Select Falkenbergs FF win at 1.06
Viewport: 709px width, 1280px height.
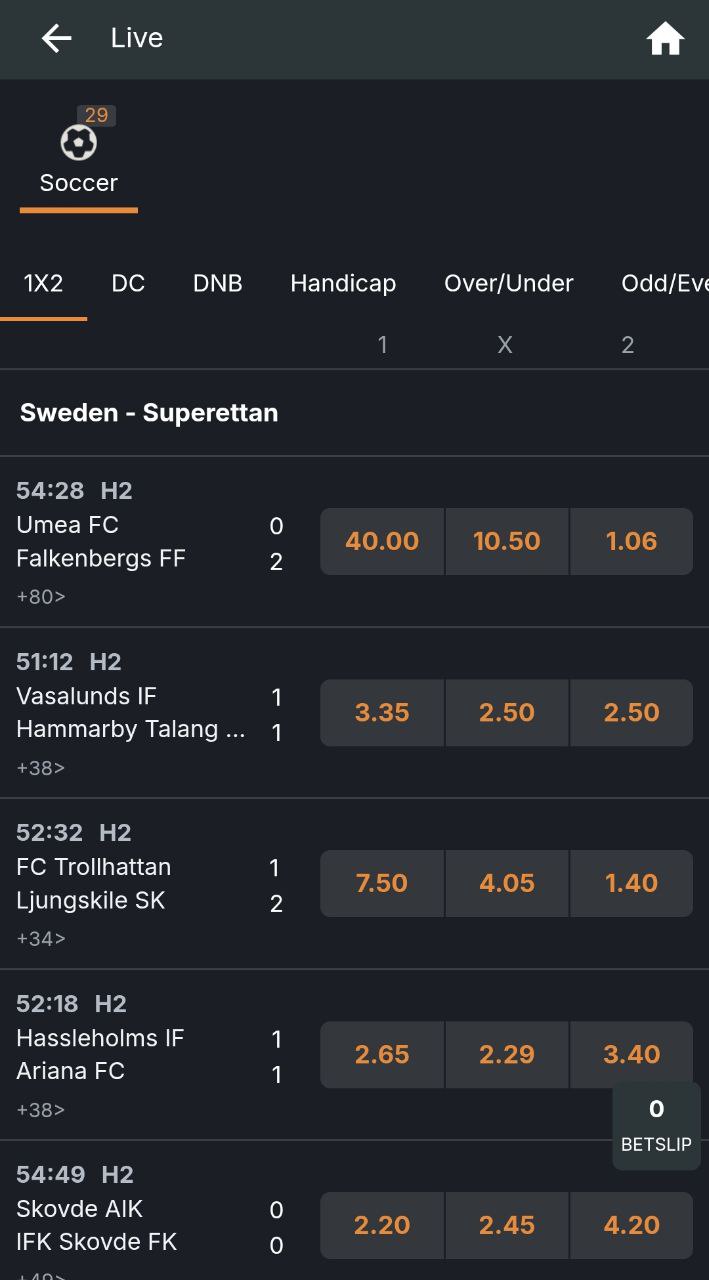tap(632, 541)
